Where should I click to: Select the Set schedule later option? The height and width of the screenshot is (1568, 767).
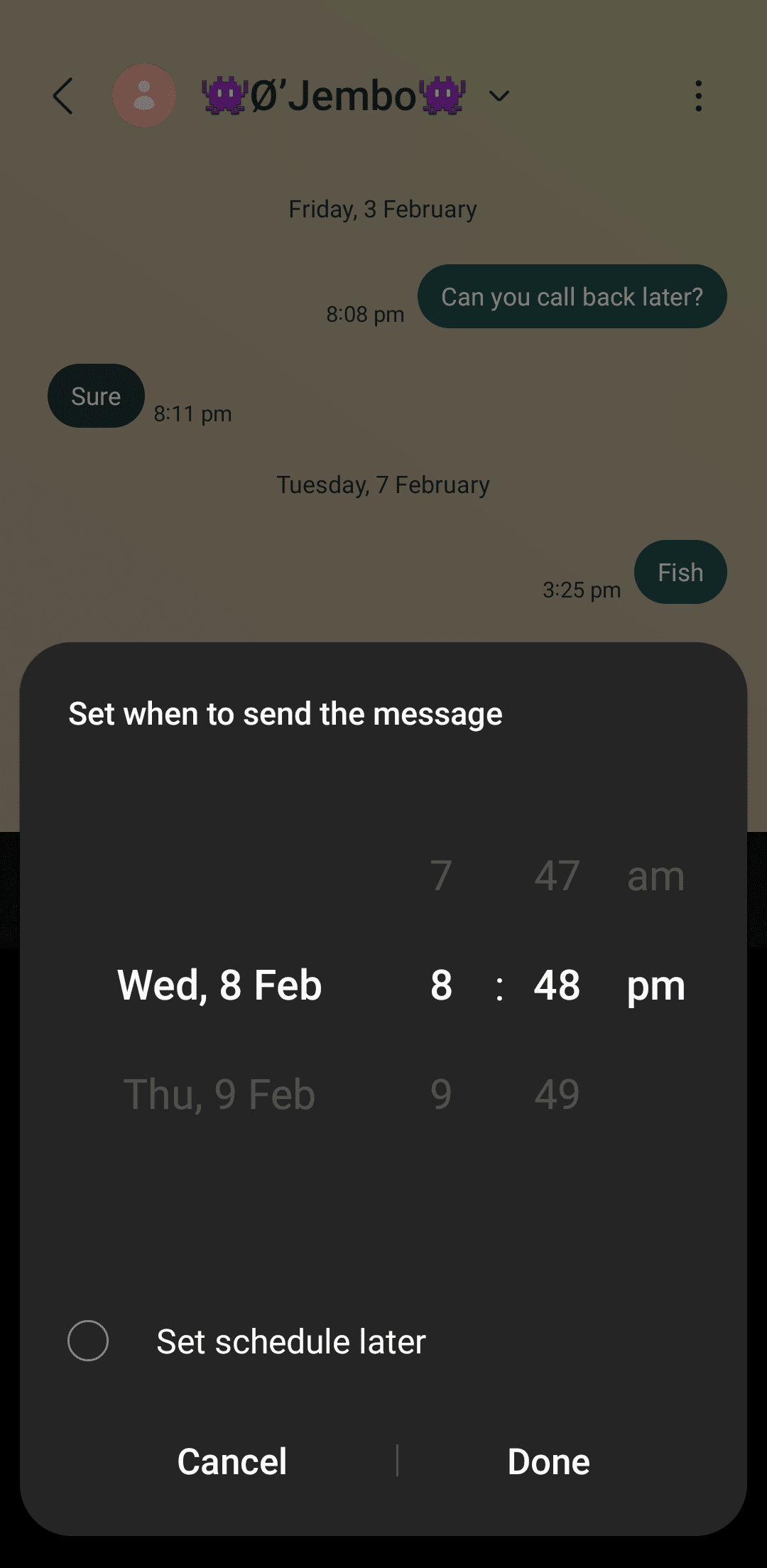[88, 1341]
